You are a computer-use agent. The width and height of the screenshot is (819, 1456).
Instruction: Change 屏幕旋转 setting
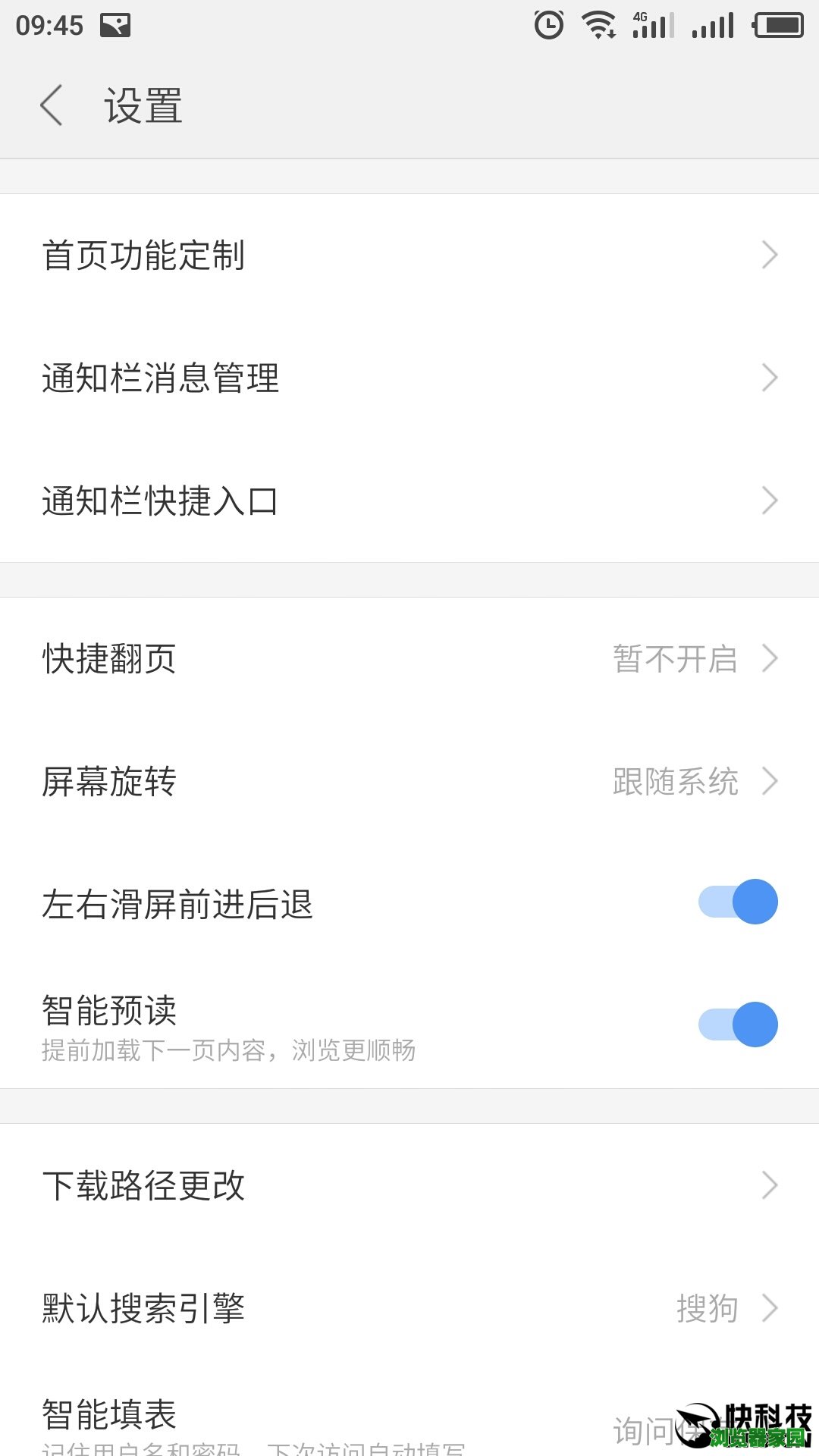tap(409, 781)
